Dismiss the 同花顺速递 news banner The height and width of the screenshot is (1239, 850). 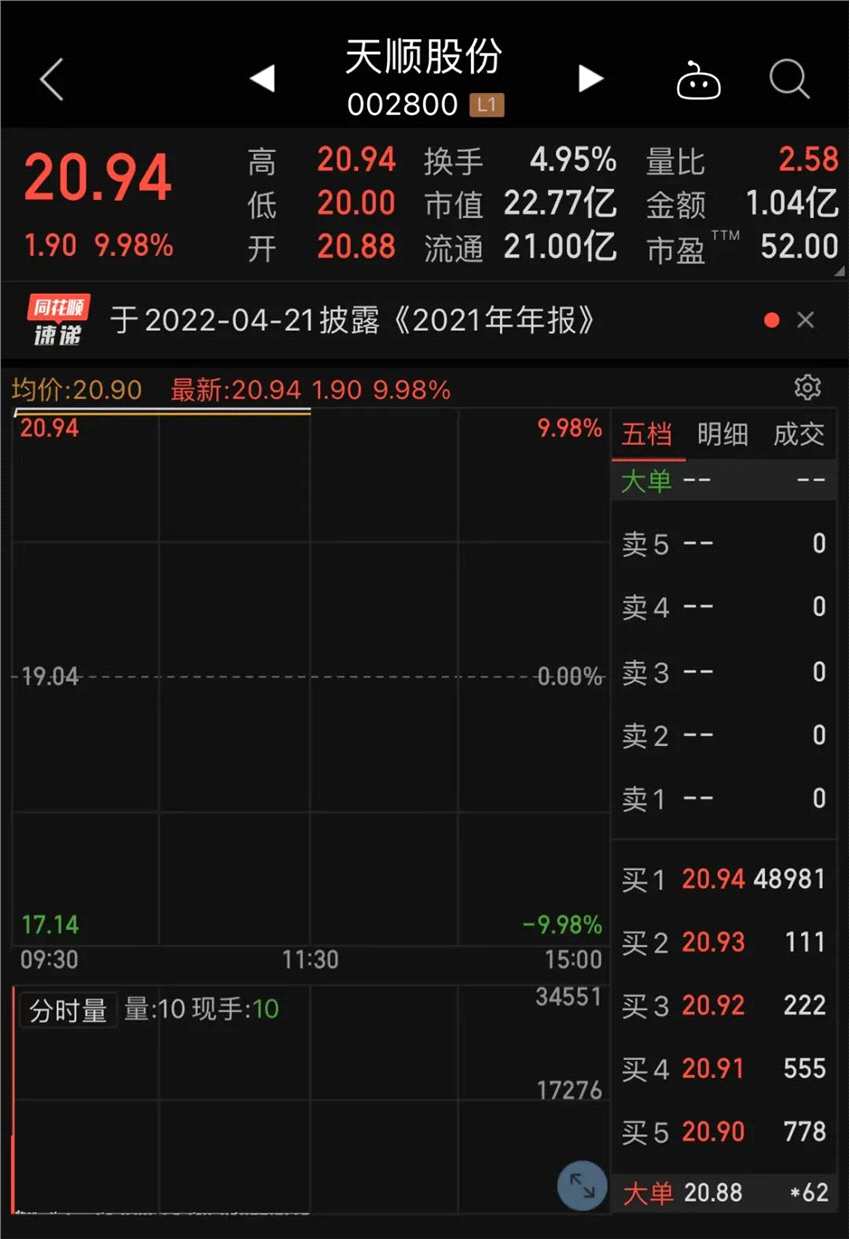tap(806, 321)
